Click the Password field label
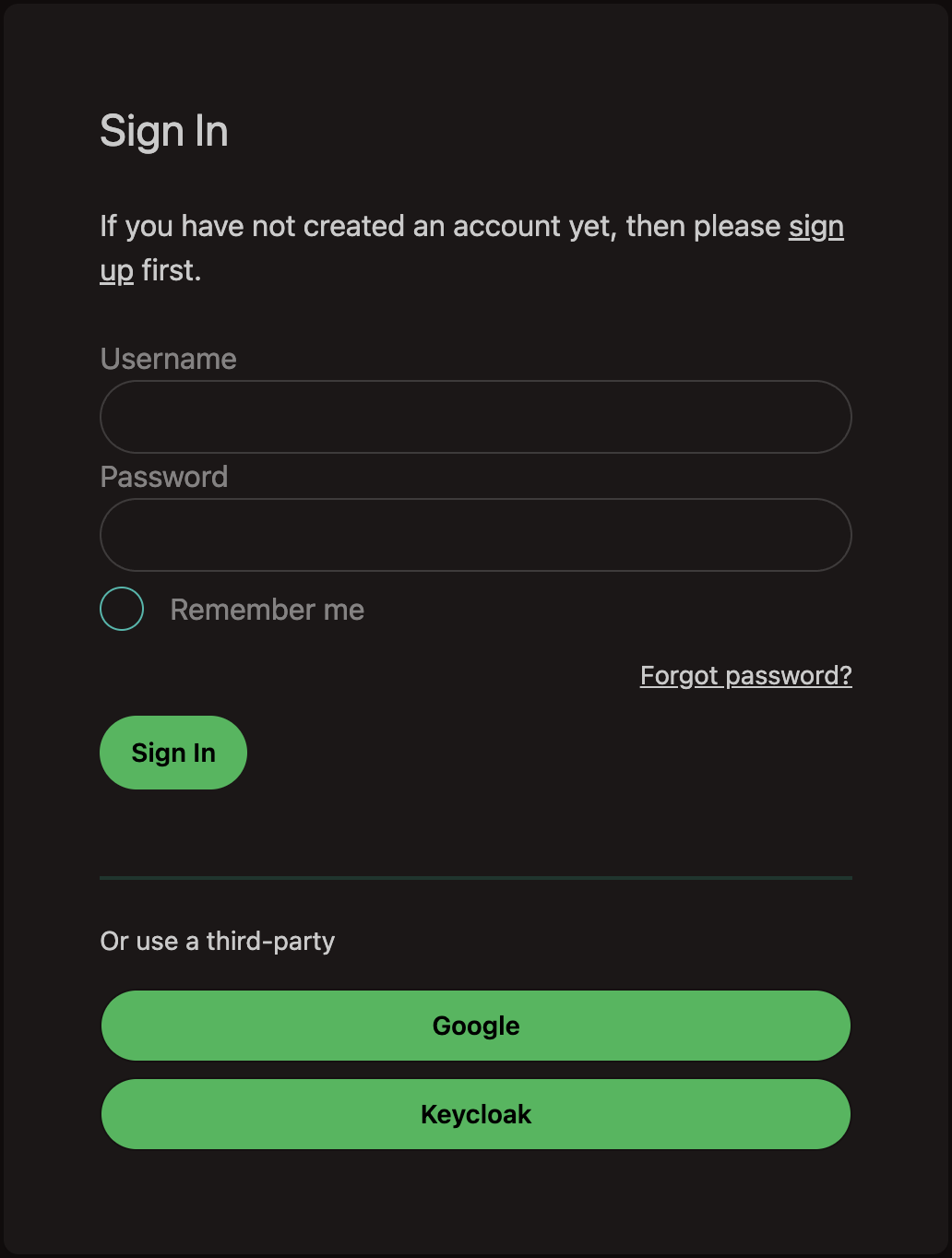Screen dimensions: 952x1258 (x=163, y=477)
